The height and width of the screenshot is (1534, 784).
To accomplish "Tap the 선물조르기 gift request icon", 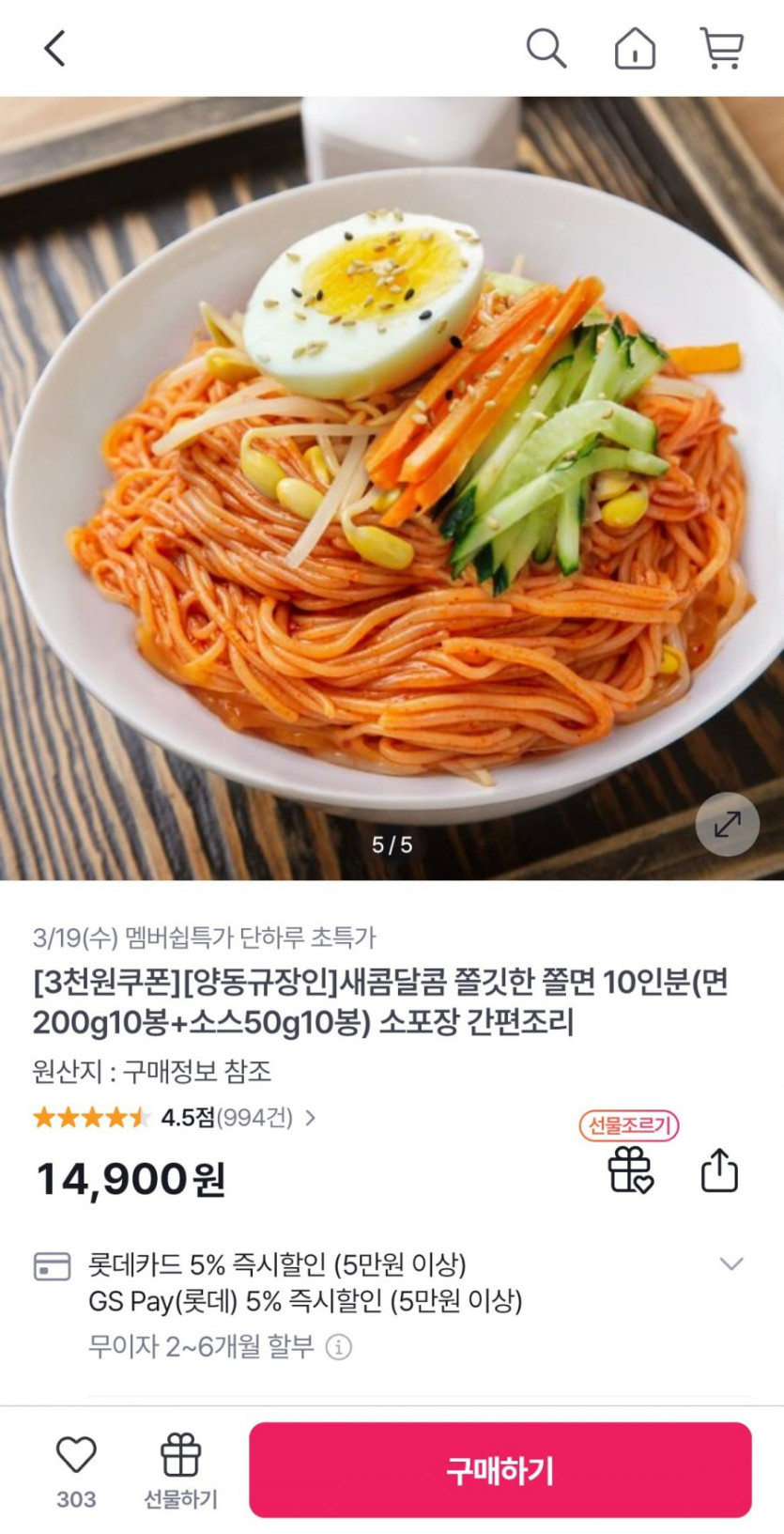I will pos(629,1170).
